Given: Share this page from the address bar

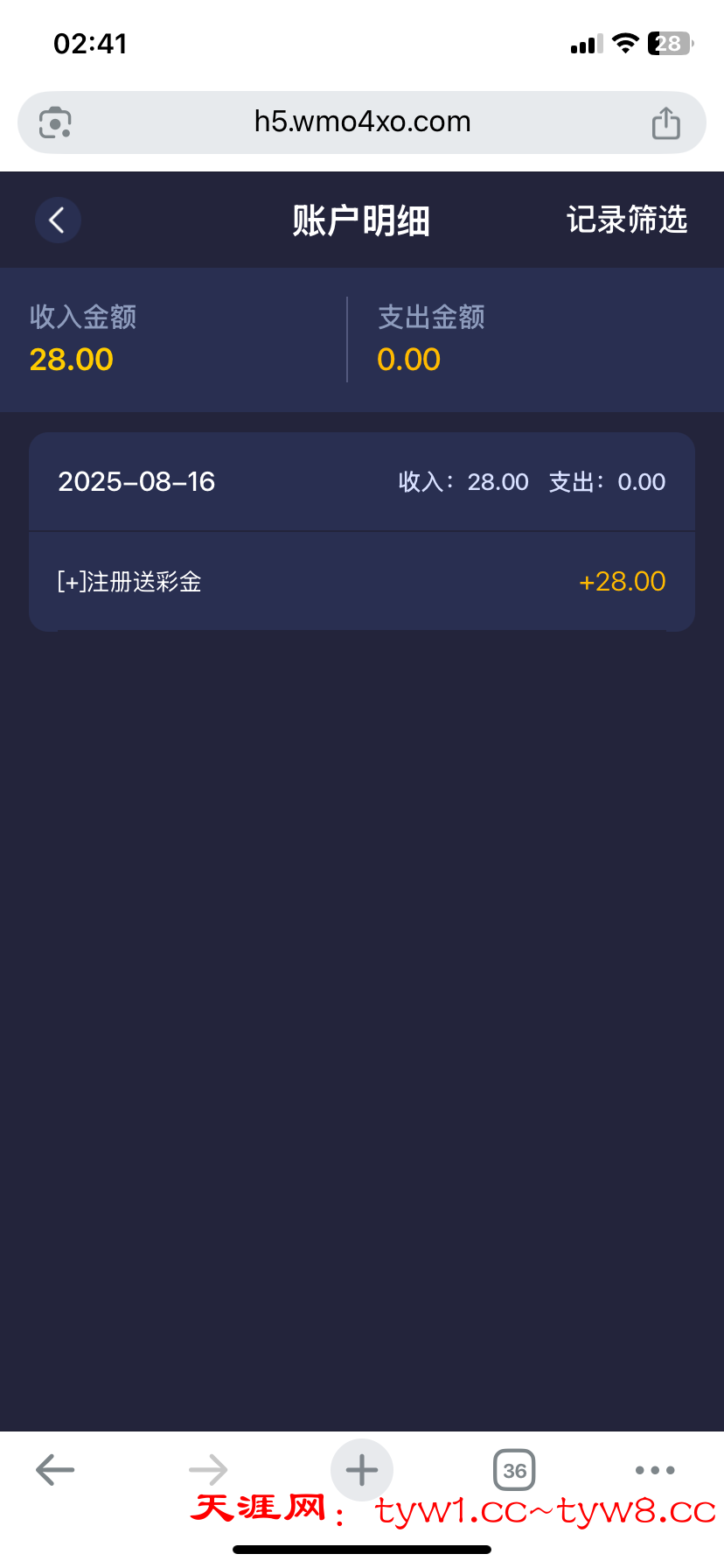Looking at the screenshot, I should point(665,122).
